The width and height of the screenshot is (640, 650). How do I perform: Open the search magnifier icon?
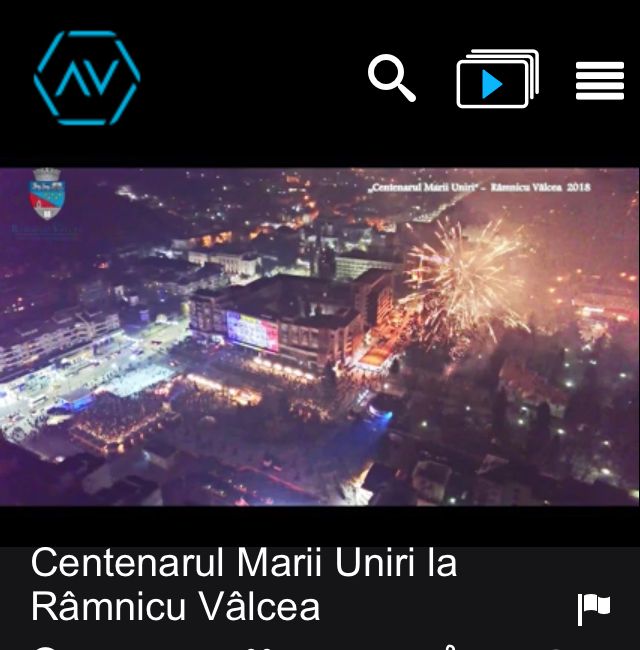pos(391,78)
